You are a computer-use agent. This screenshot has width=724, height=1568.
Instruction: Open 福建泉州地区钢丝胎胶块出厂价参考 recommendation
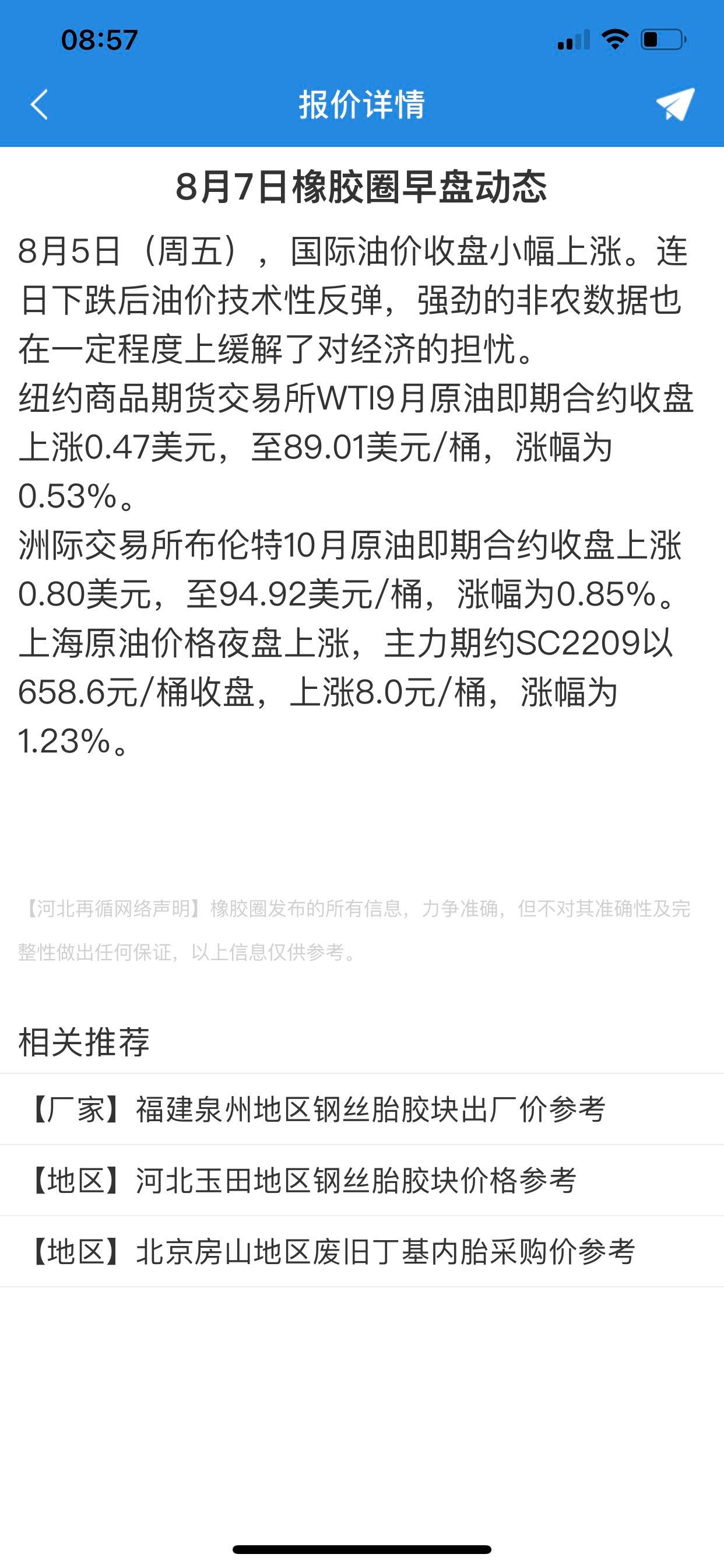click(317, 1109)
